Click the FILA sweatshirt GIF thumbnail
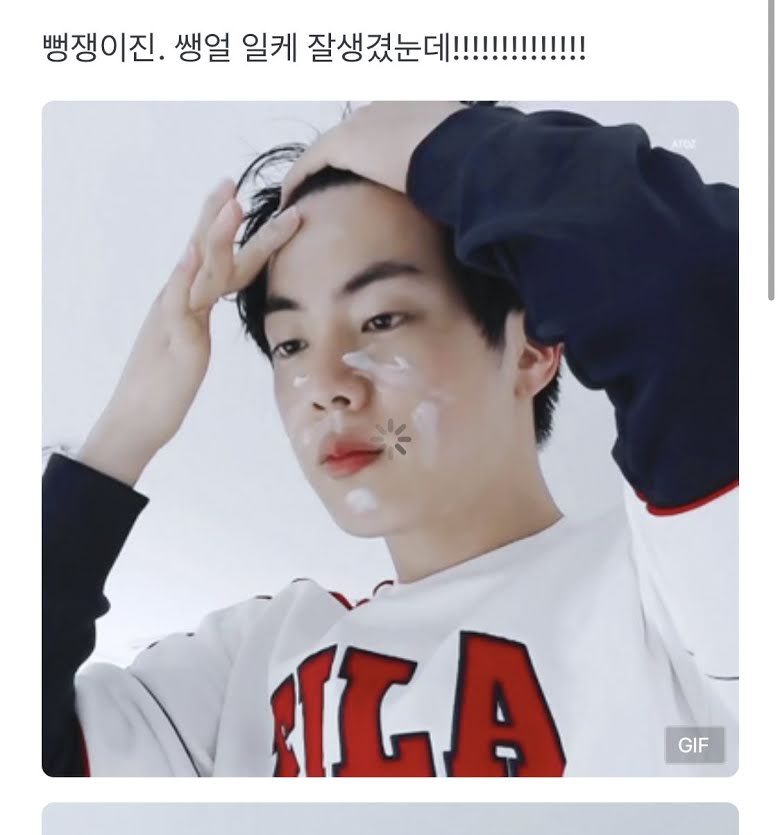The width and height of the screenshot is (780, 835). tap(390, 440)
